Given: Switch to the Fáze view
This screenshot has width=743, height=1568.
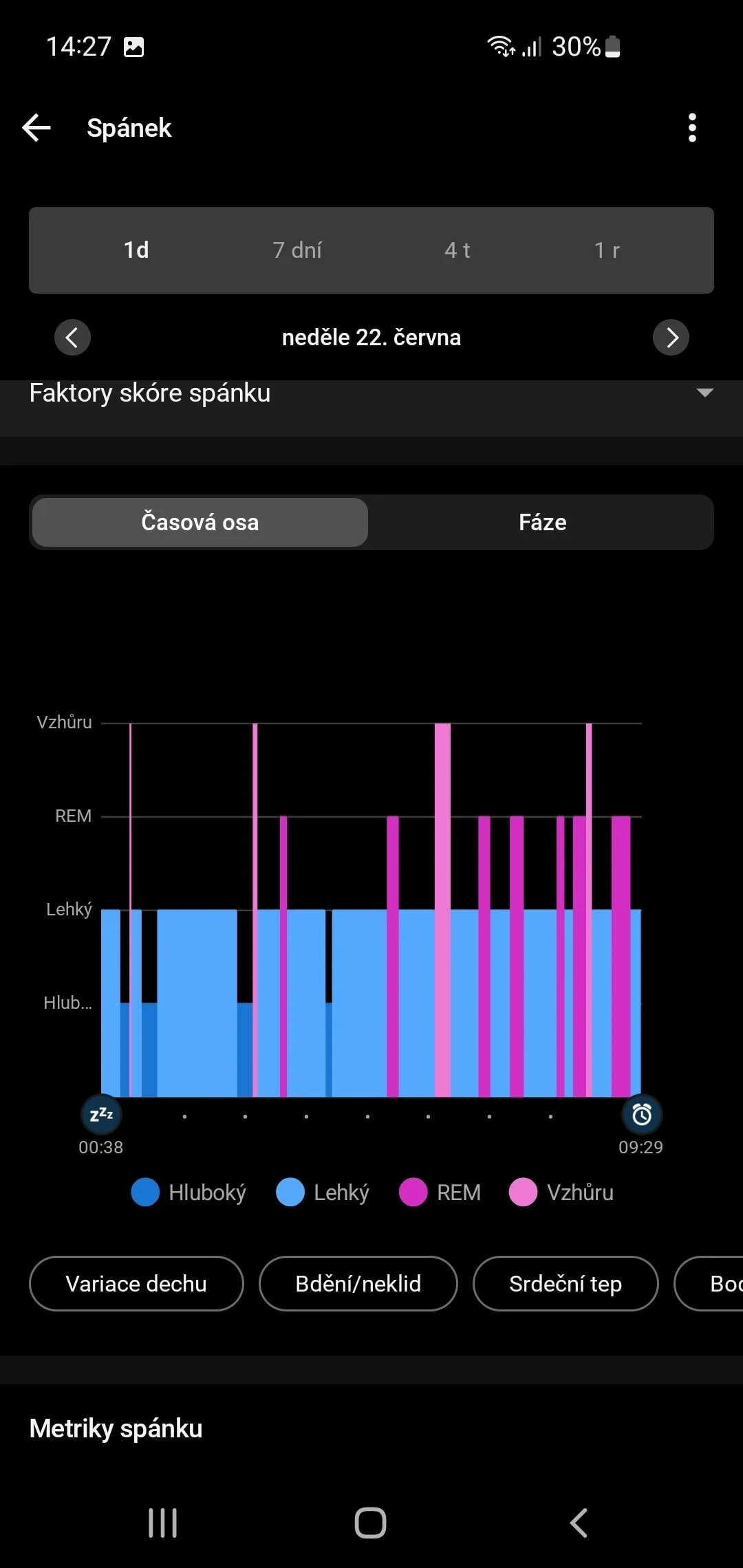Looking at the screenshot, I should 542,523.
